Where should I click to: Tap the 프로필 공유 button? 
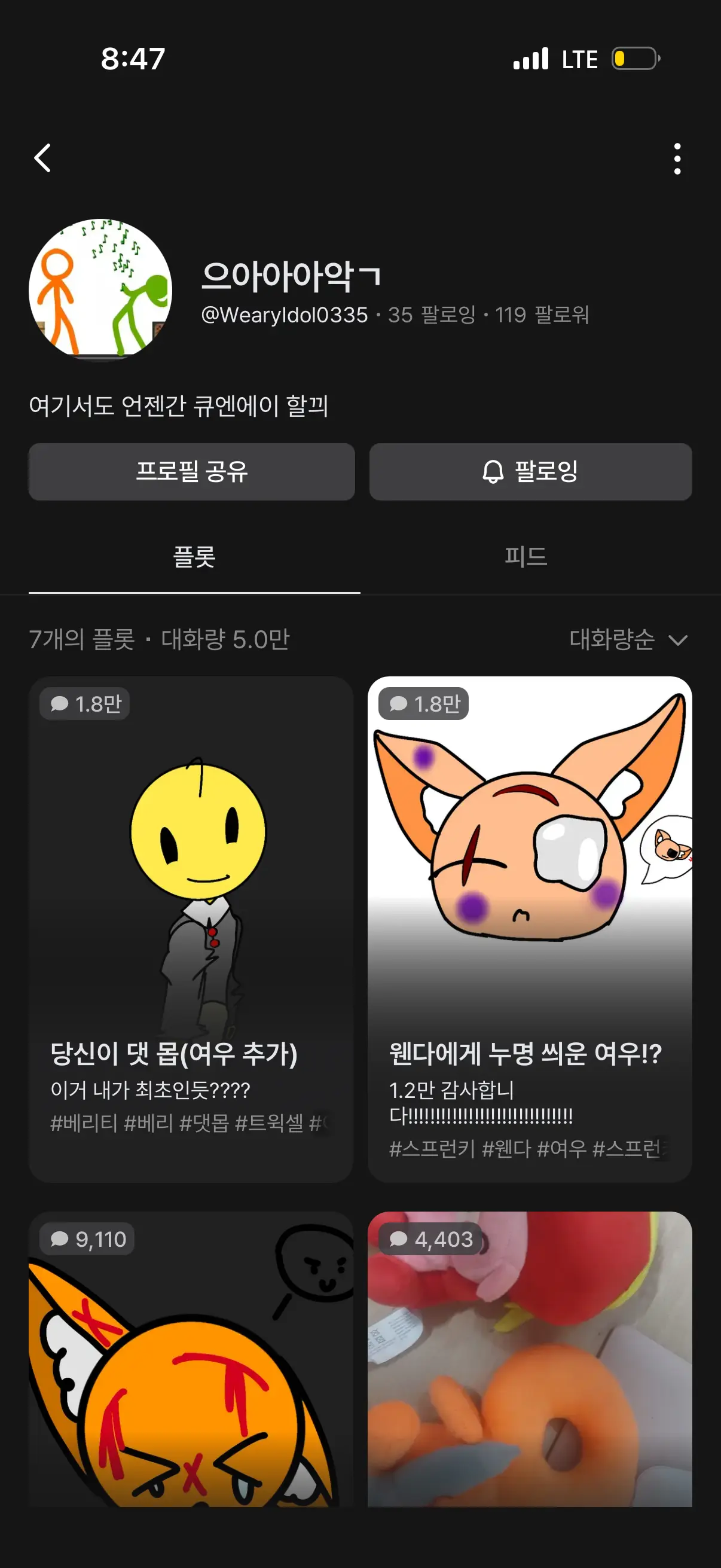point(192,472)
